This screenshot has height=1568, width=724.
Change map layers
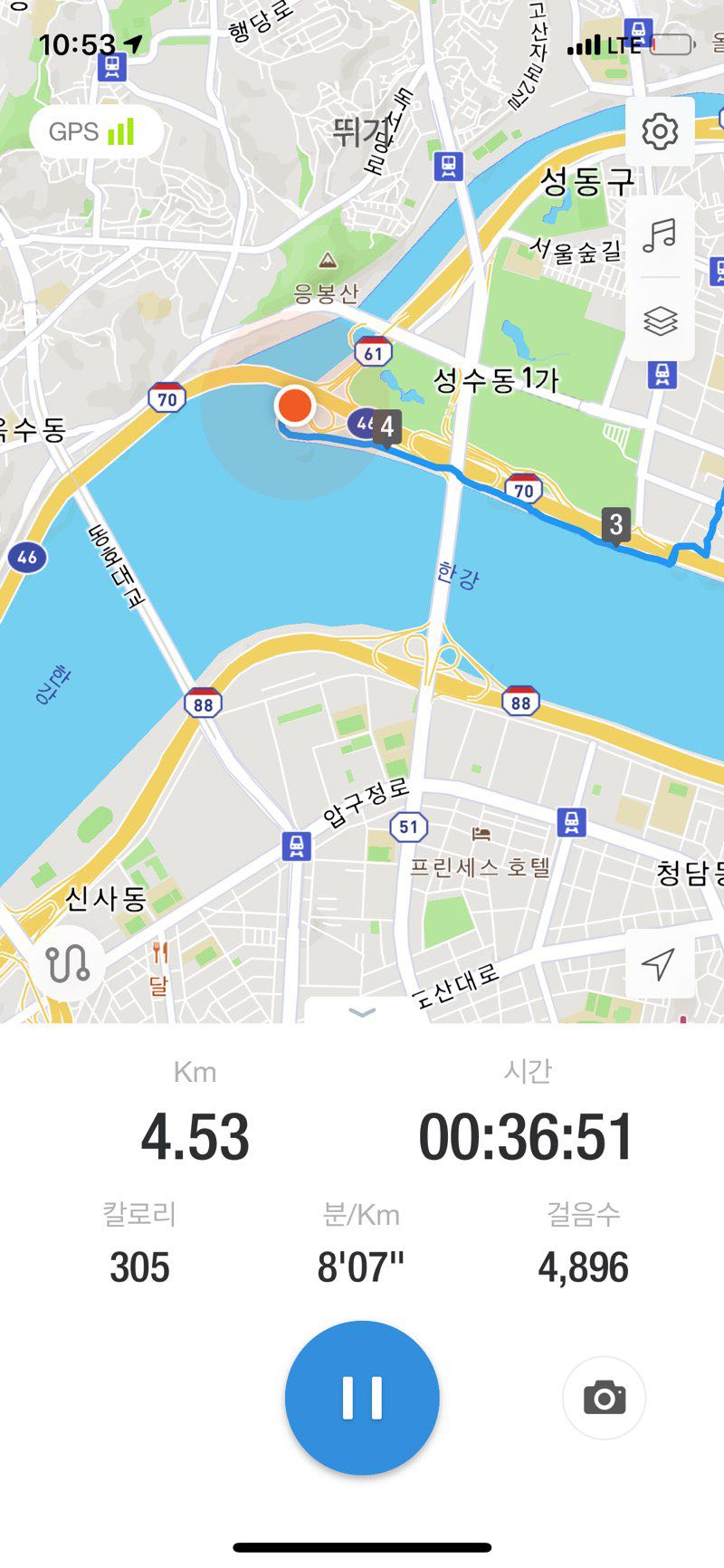pyautogui.click(x=660, y=320)
